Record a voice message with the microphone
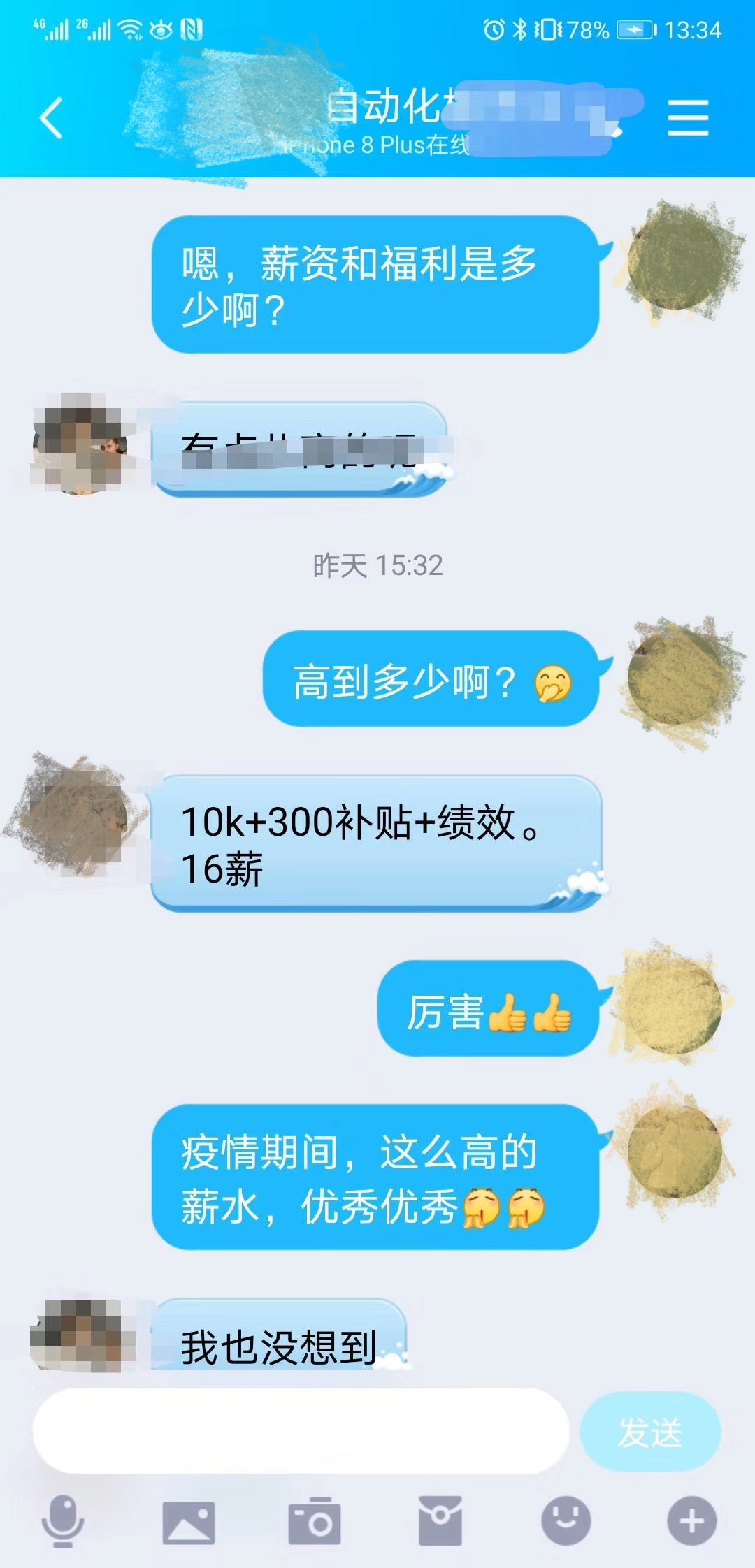The height and width of the screenshot is (1568, 755). click(x=63, y=1520)
